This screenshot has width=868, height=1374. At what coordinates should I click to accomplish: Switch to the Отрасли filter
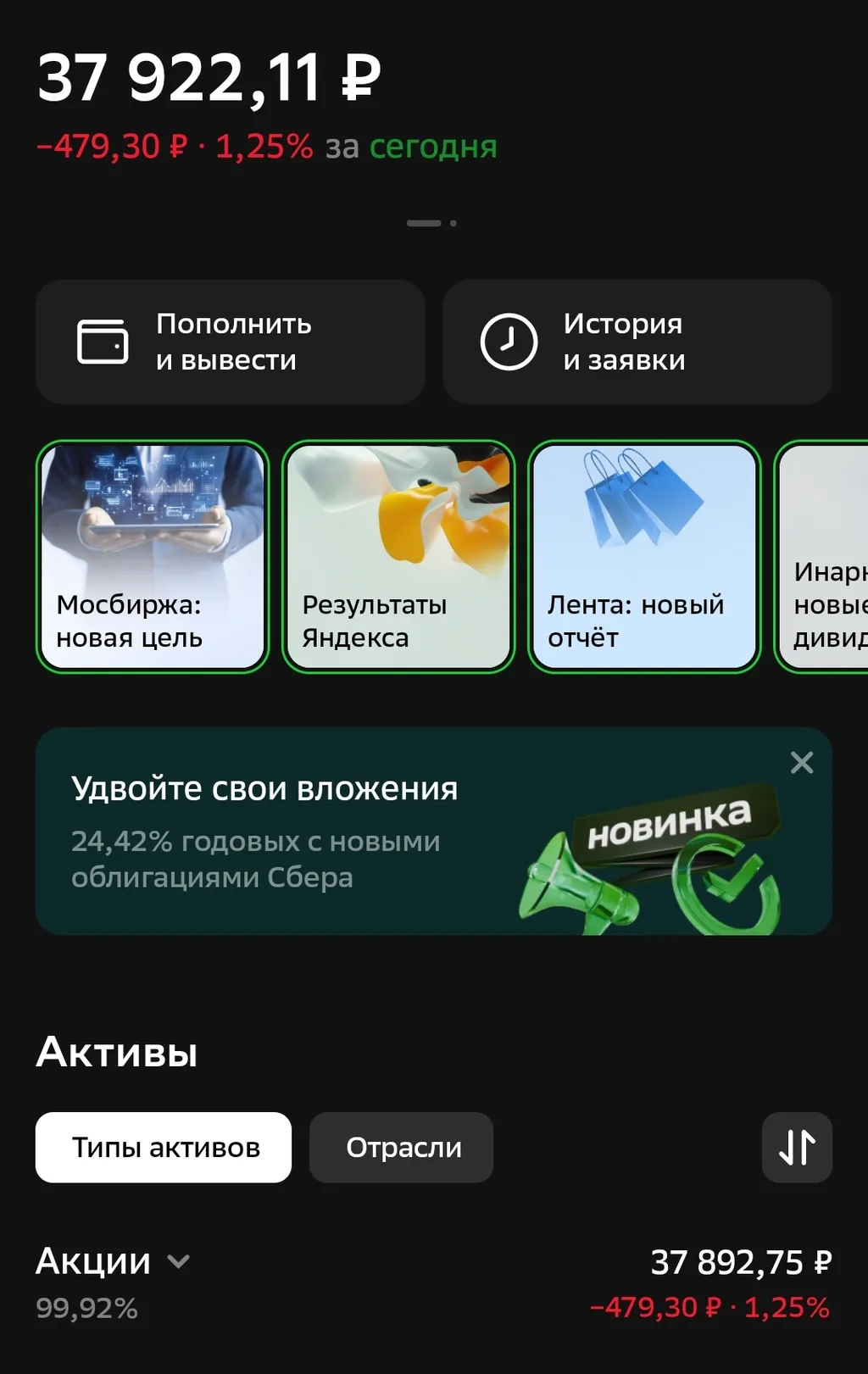(401, 1148)
